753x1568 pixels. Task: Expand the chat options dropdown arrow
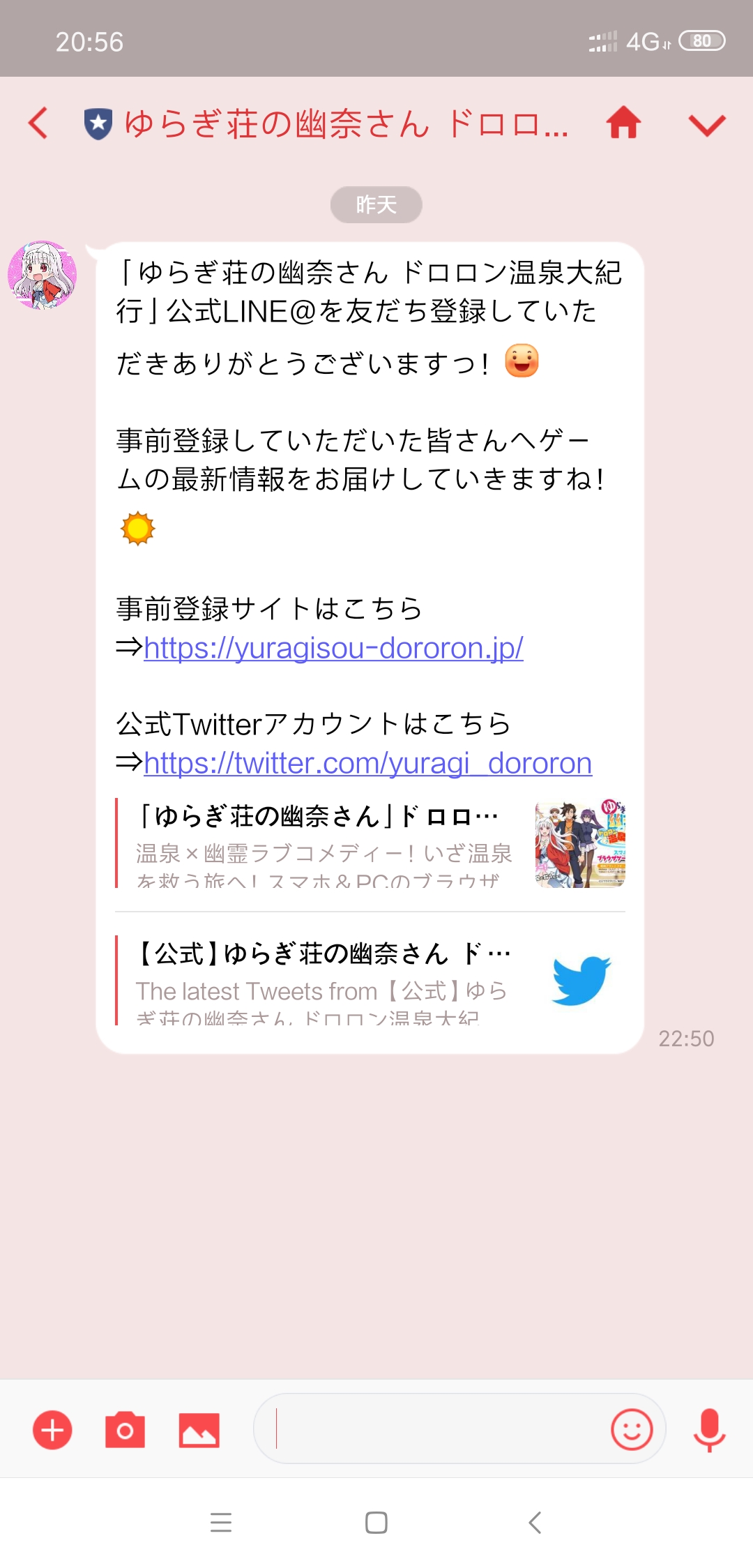pos(707,126)
